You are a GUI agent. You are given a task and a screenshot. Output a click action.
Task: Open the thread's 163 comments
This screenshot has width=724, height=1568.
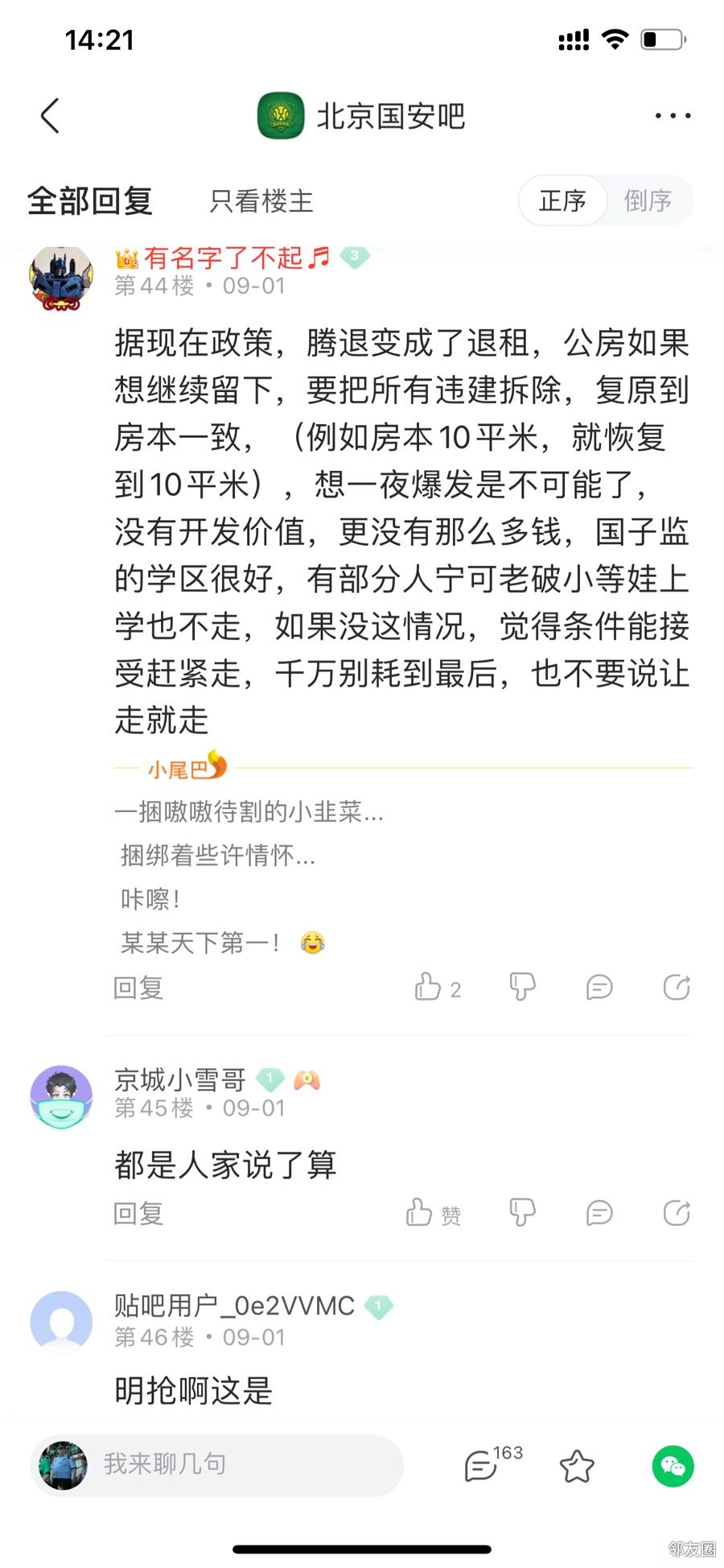(x=483, y=1466)
